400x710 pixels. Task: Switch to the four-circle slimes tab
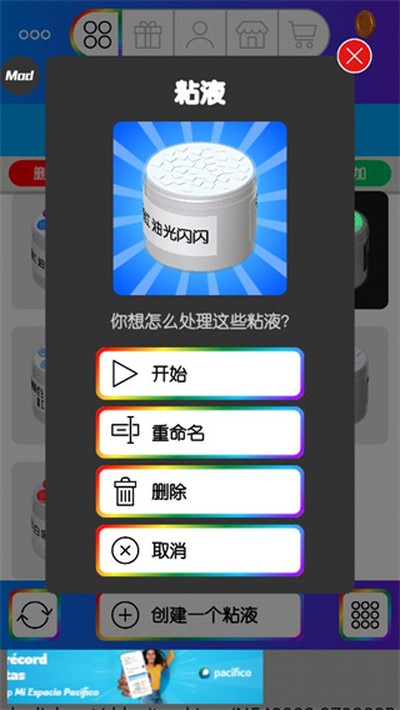pyautogui.click(x=97, y=34)
